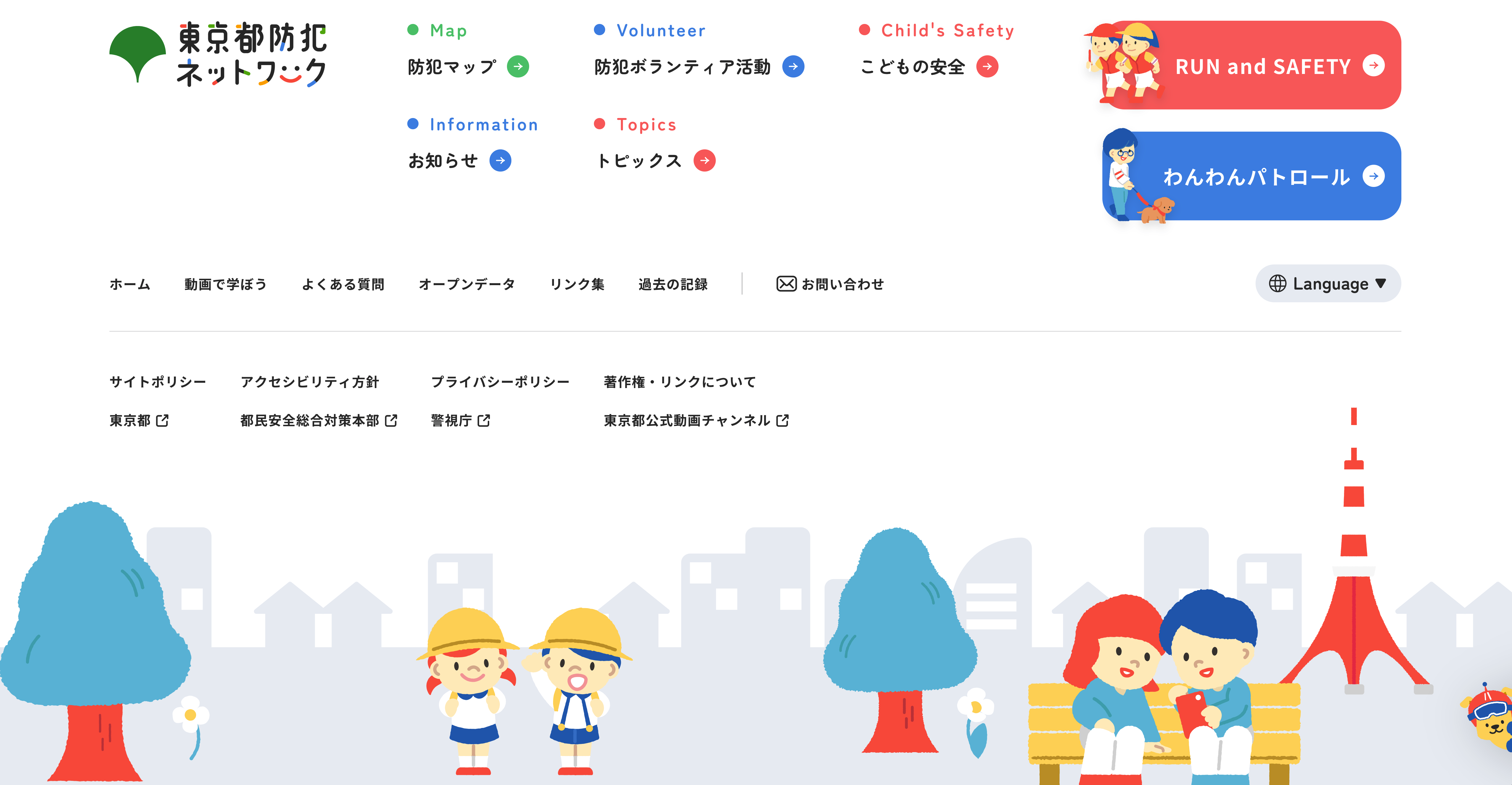Open the 防犯マップ map link
Image resolution: width=1512 pixels, height=785 pixels.
pos(468,66)
